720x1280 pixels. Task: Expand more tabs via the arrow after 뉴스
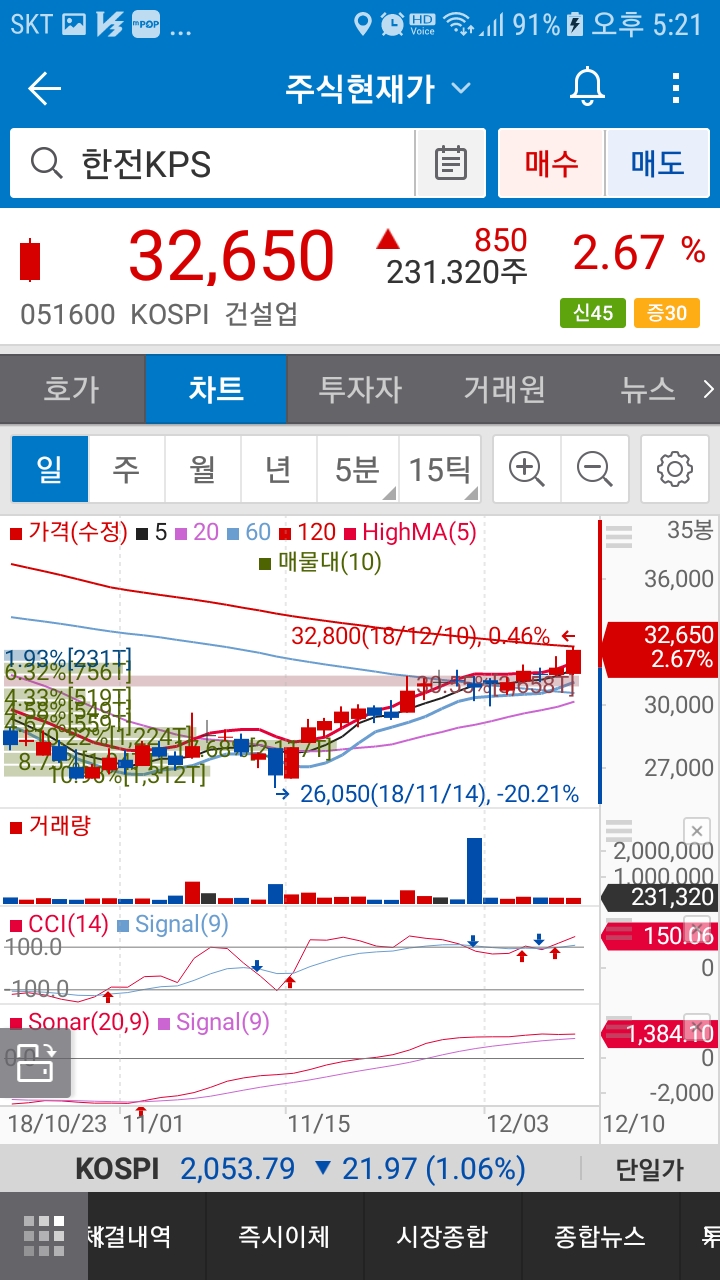point(708,390)
